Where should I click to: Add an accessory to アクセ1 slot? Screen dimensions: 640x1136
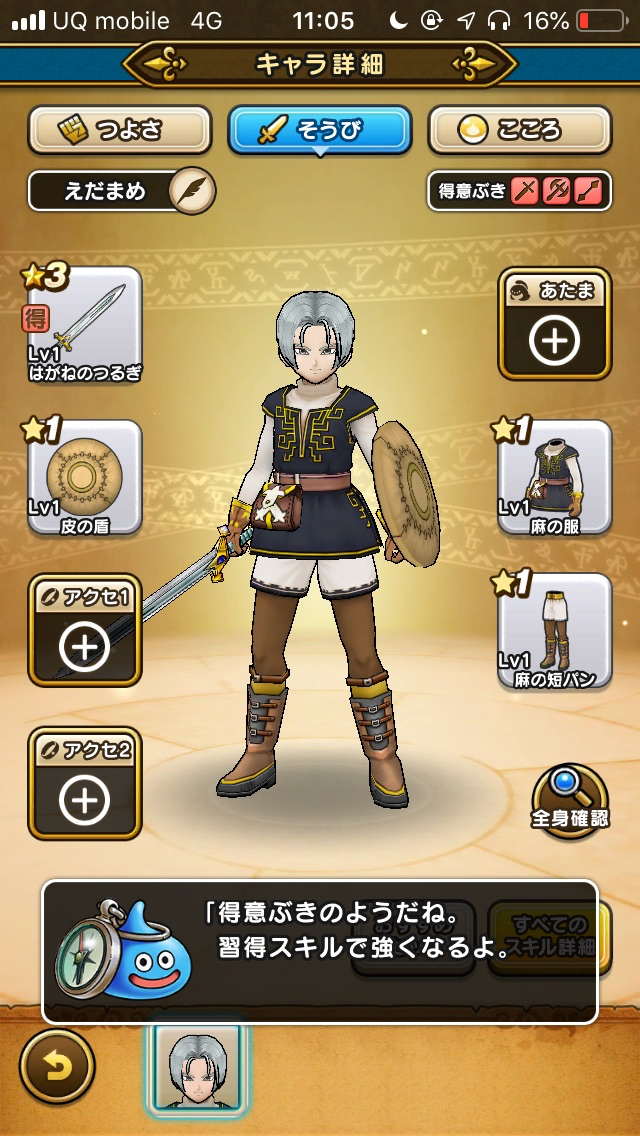point(85,630)
